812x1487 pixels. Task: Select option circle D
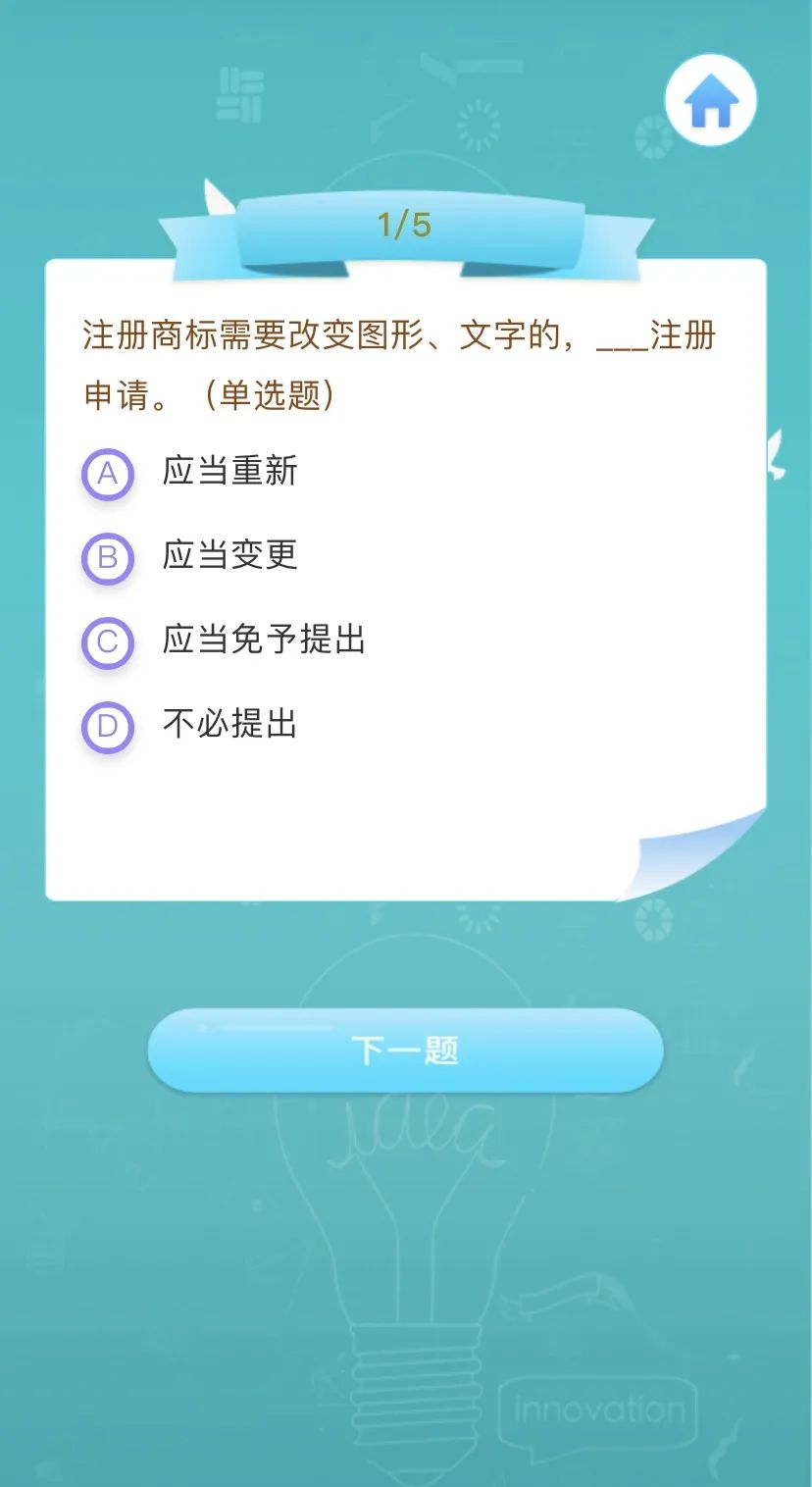click(108, 727)
